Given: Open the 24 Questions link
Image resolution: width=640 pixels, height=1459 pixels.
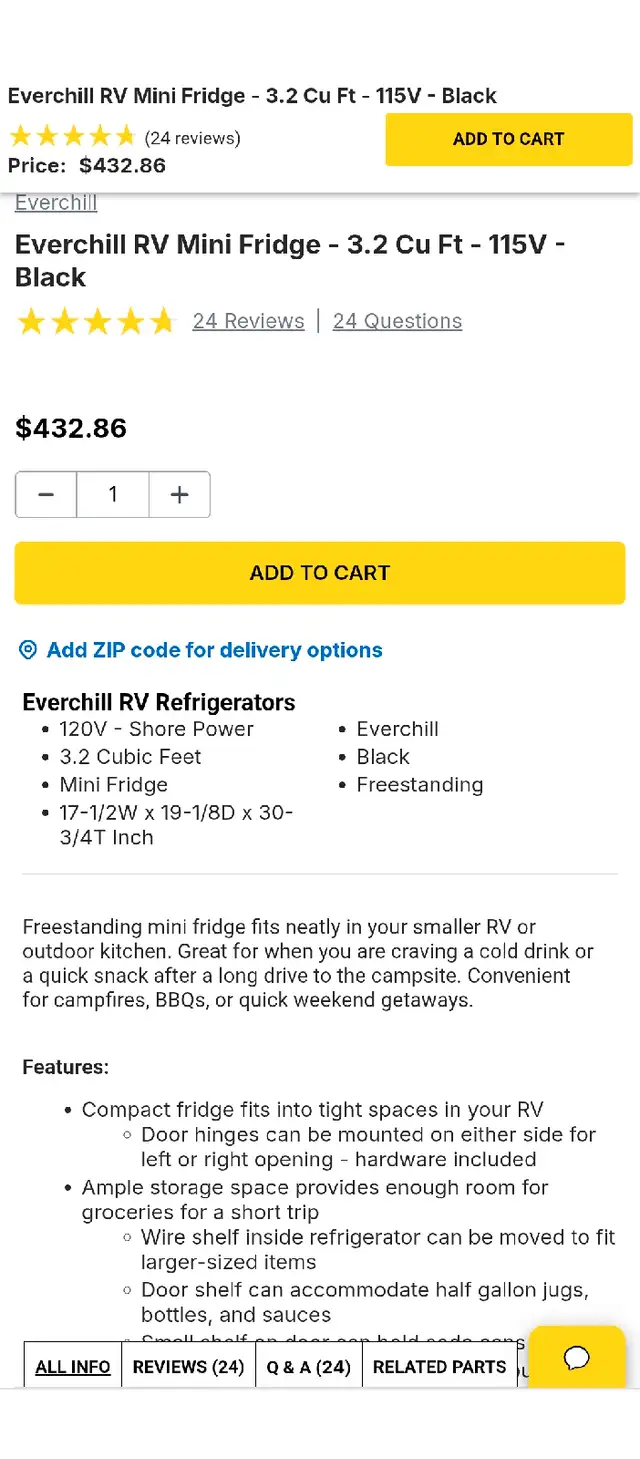Looking at the screenshot, I should (397, 321).
